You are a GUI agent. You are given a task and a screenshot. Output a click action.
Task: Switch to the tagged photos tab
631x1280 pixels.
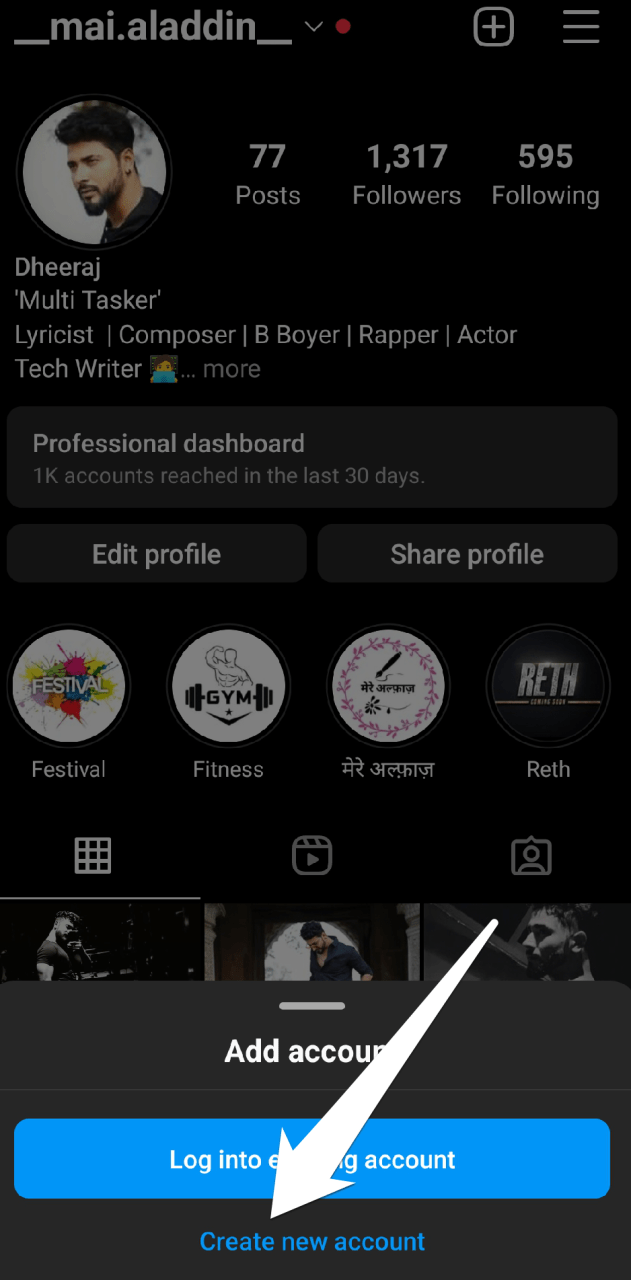[x=531, y=856]
